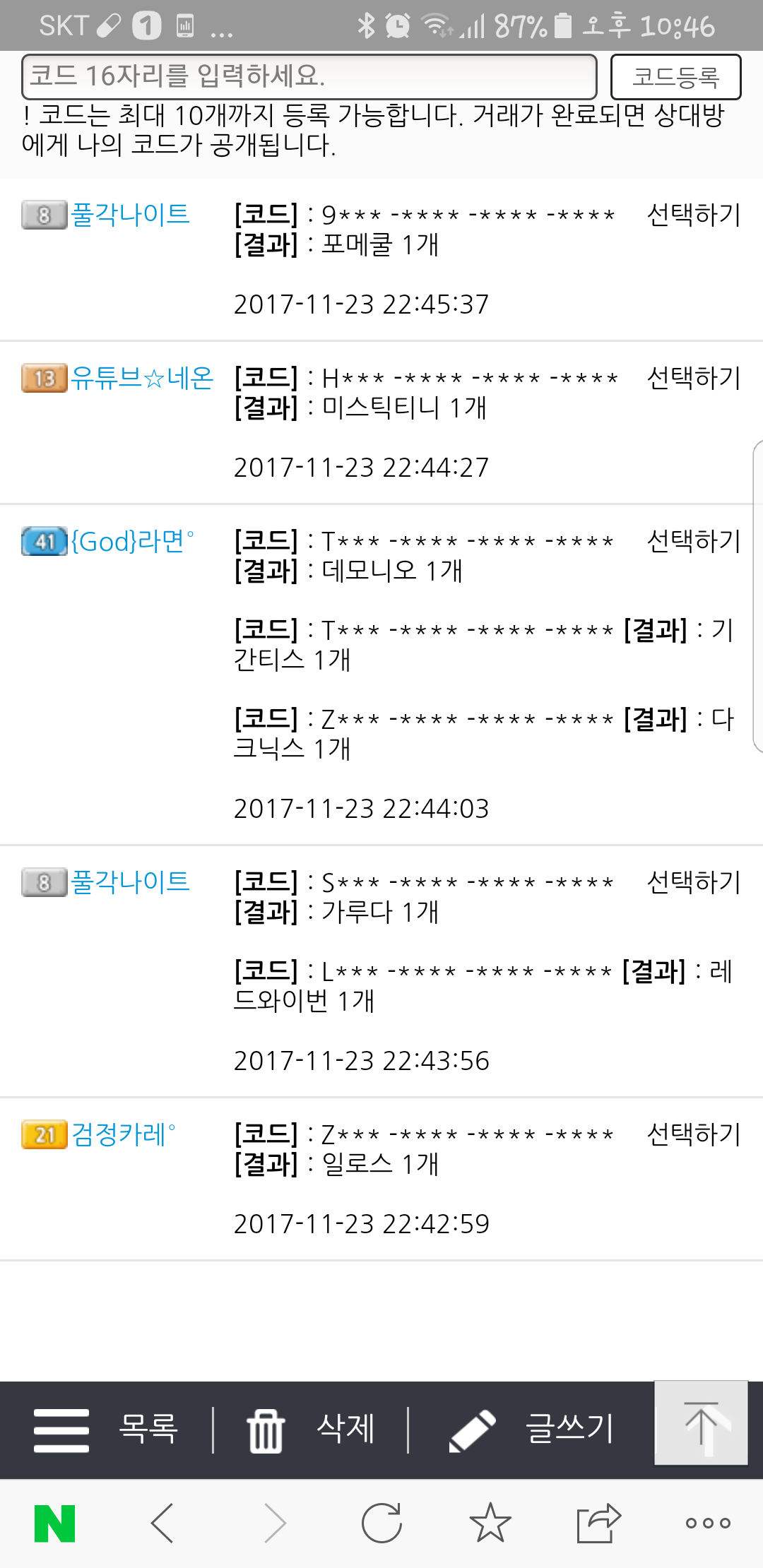The image size is (763, 1568).
Task: Tap the 코드등록 button
Action: click(675, 77)
